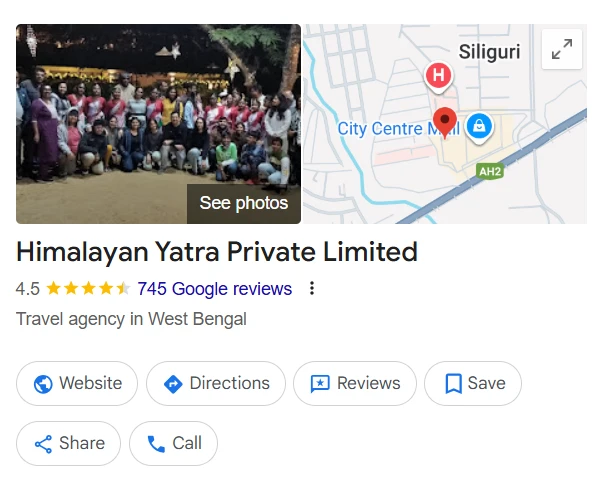The image size is (600, 477).
Task: Open the three-dot overflow menu
Action: (312, 289)
